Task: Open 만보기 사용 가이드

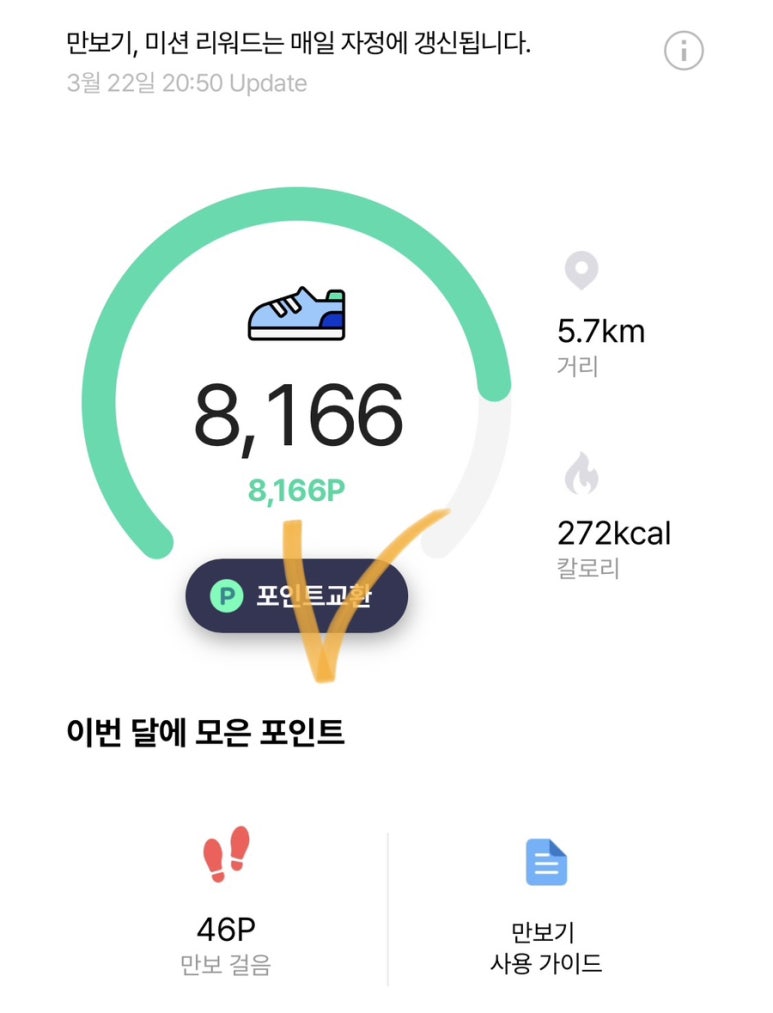Action: [546, 905]
